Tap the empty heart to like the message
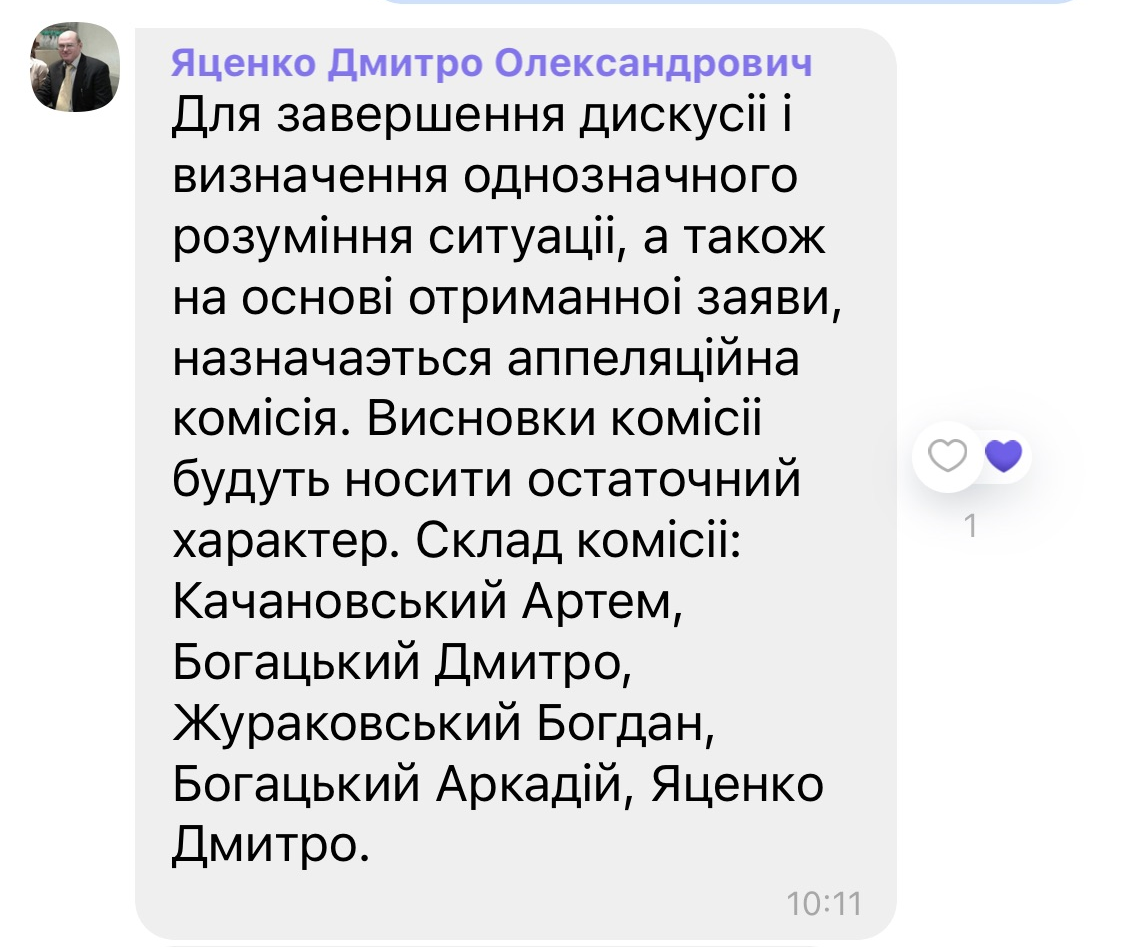Image resolution: width=1125 pixels, height=947 pixels. (947, 457)
